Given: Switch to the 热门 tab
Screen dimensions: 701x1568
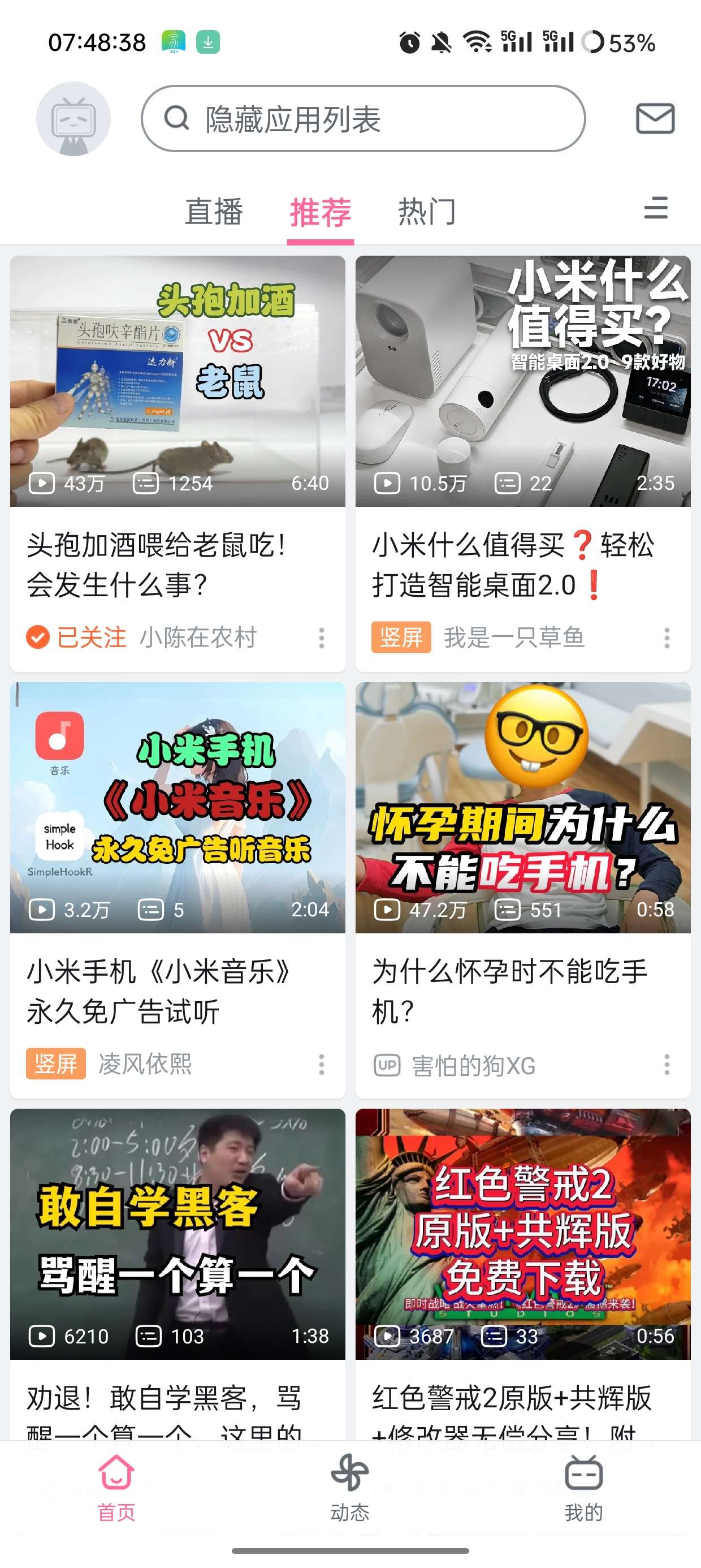Looking at the screenshot, I should click(x=427, y=212).
